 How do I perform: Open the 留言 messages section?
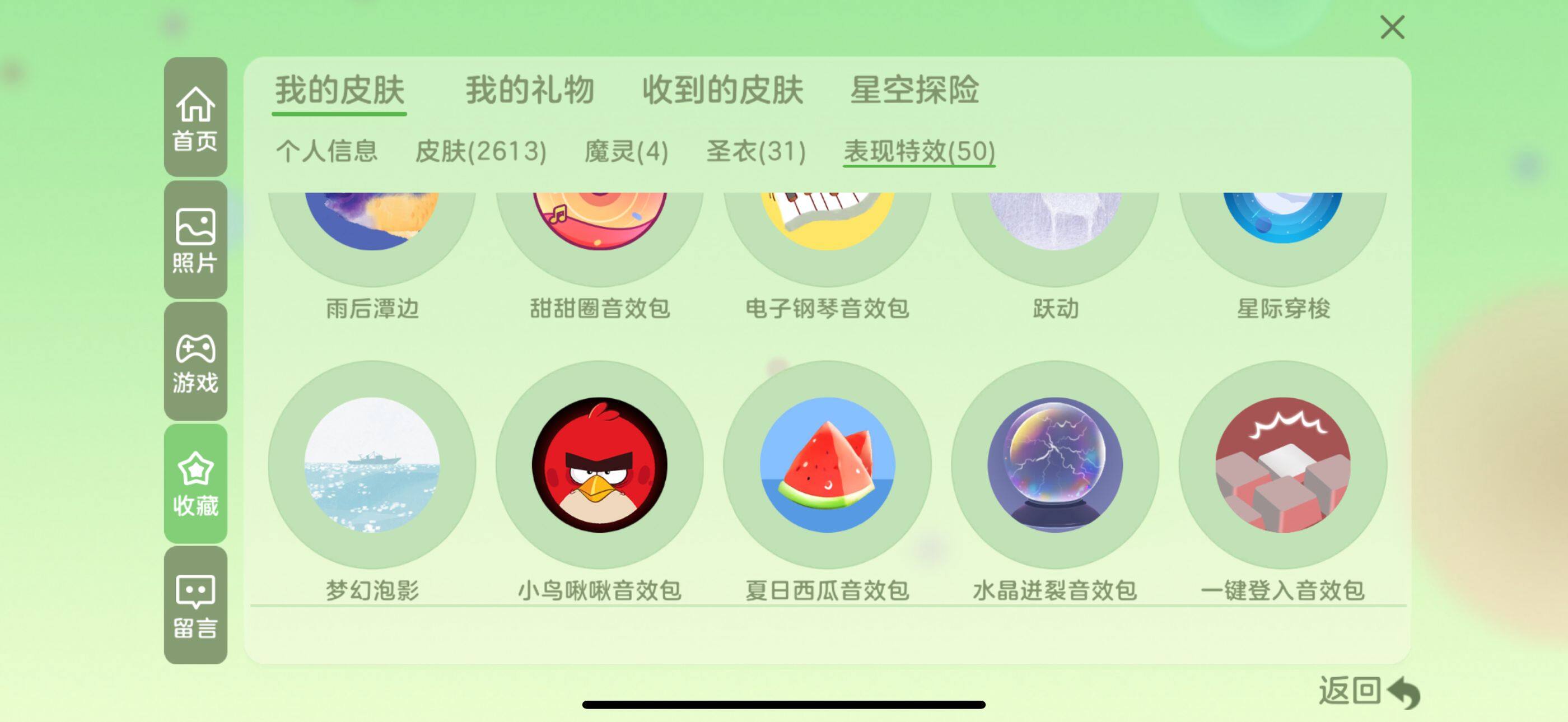coord(195,605)
